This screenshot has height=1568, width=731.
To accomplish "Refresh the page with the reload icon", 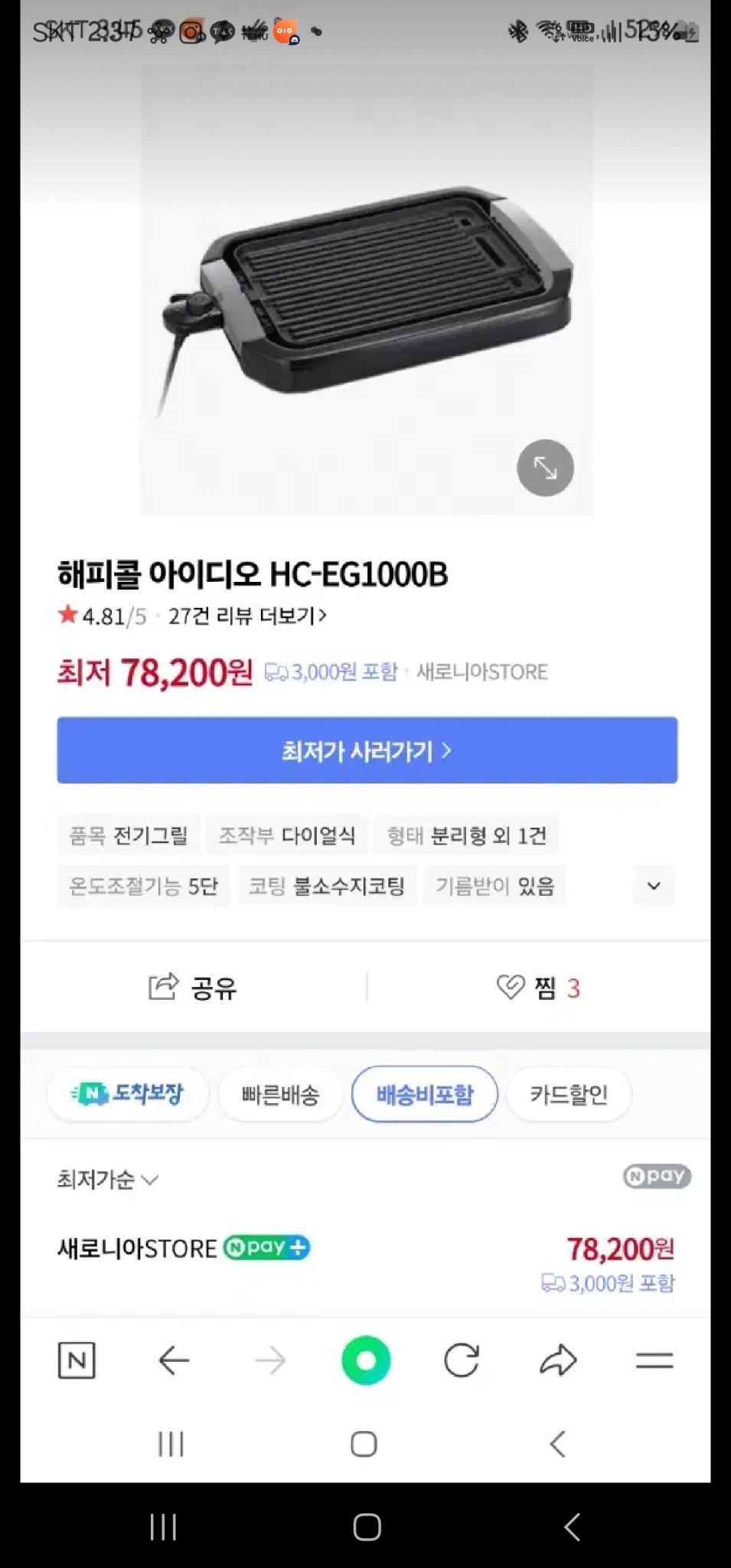I will tap(461, 1361).
